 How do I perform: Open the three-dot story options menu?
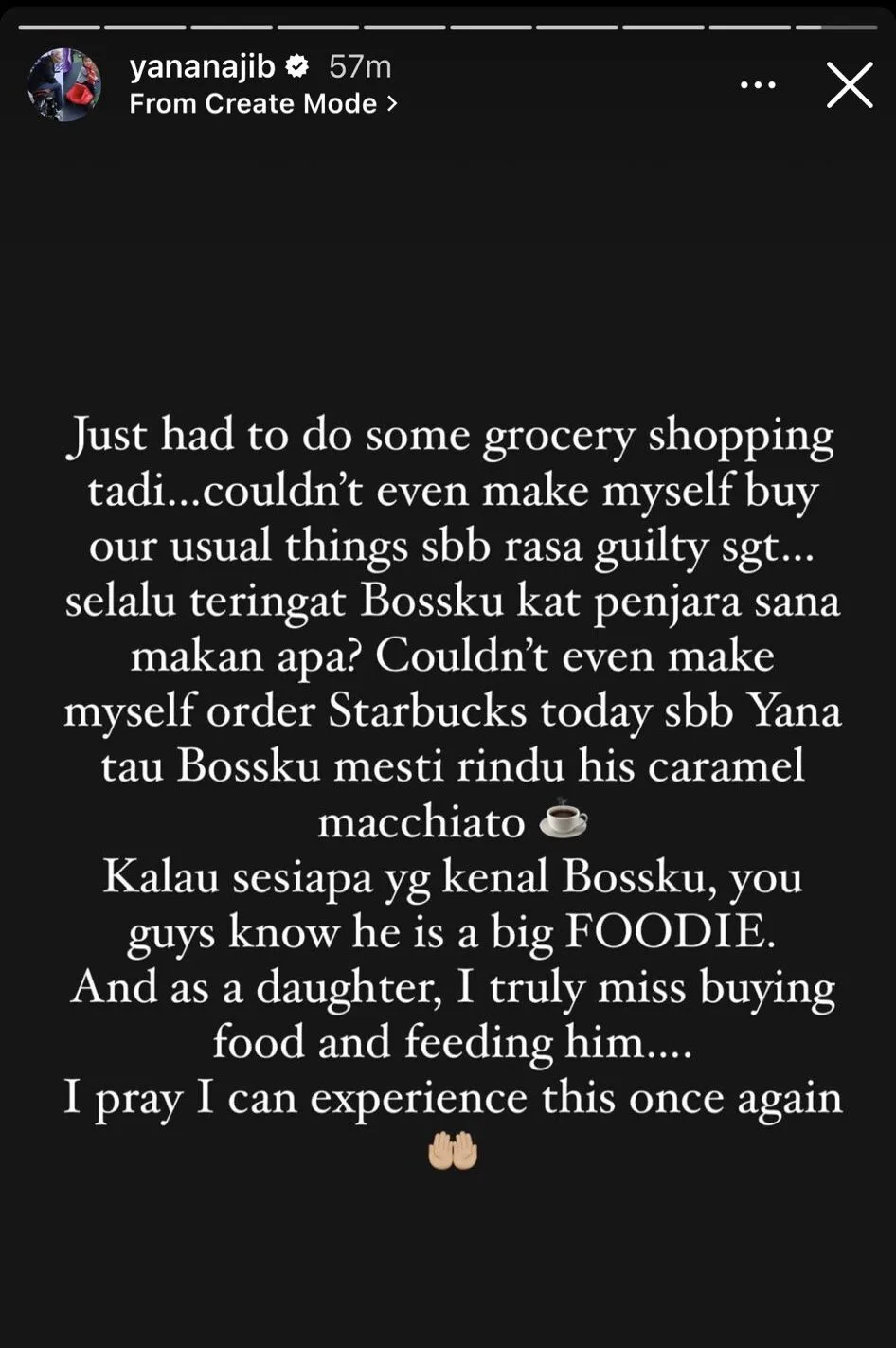[x=758, y=85]
